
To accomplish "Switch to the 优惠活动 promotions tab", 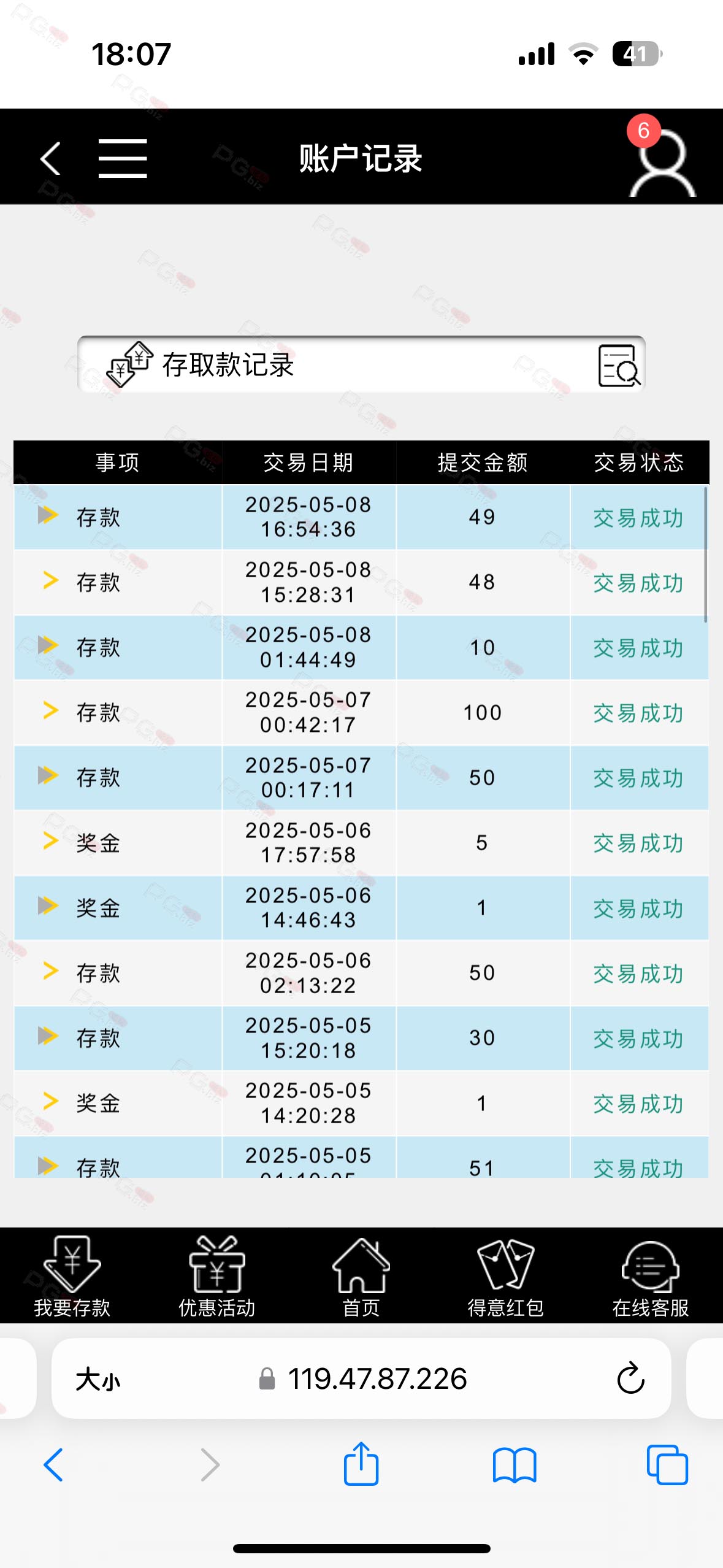I will click(x=216, y=1276).
